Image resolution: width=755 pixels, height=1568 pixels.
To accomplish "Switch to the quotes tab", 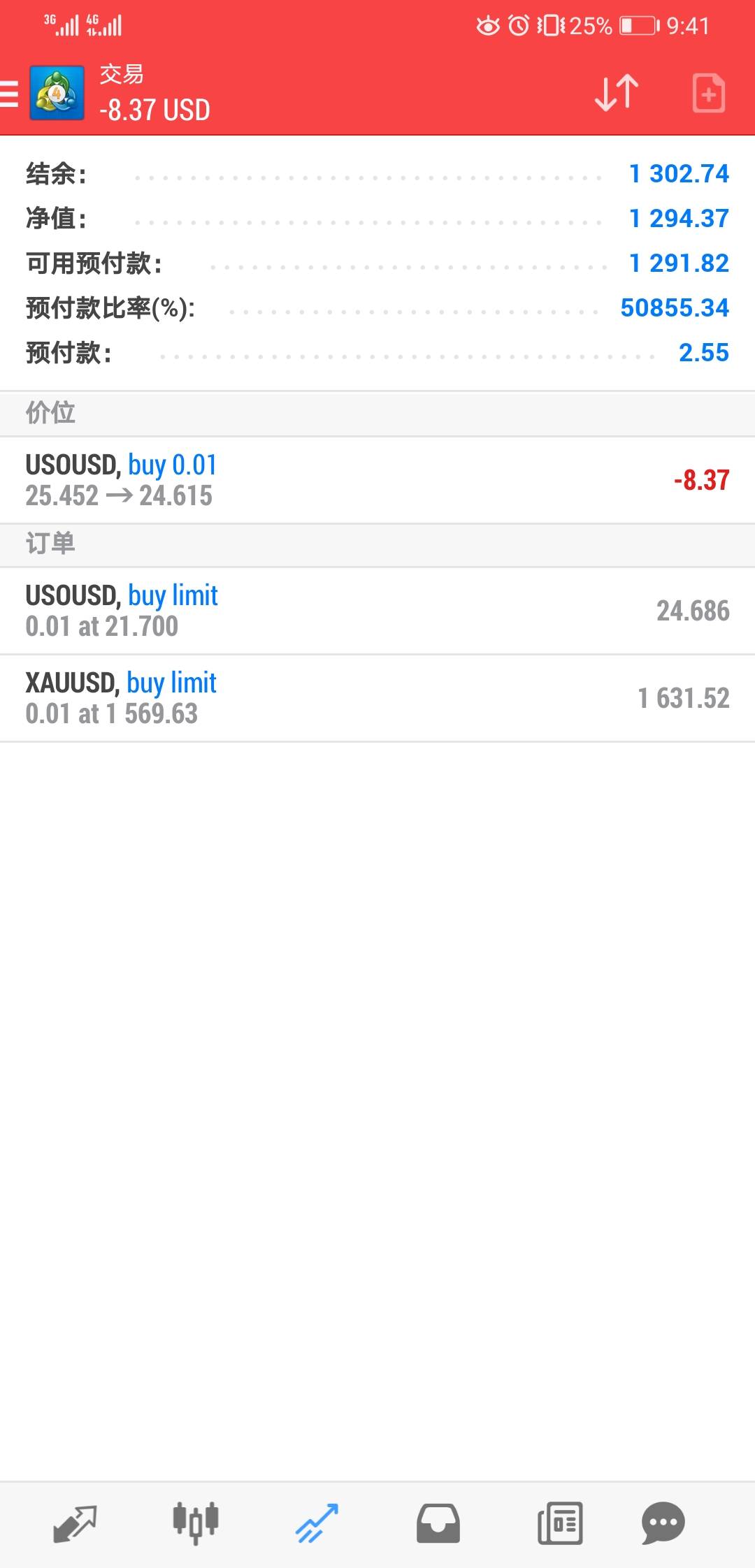I will point(75,1523).
